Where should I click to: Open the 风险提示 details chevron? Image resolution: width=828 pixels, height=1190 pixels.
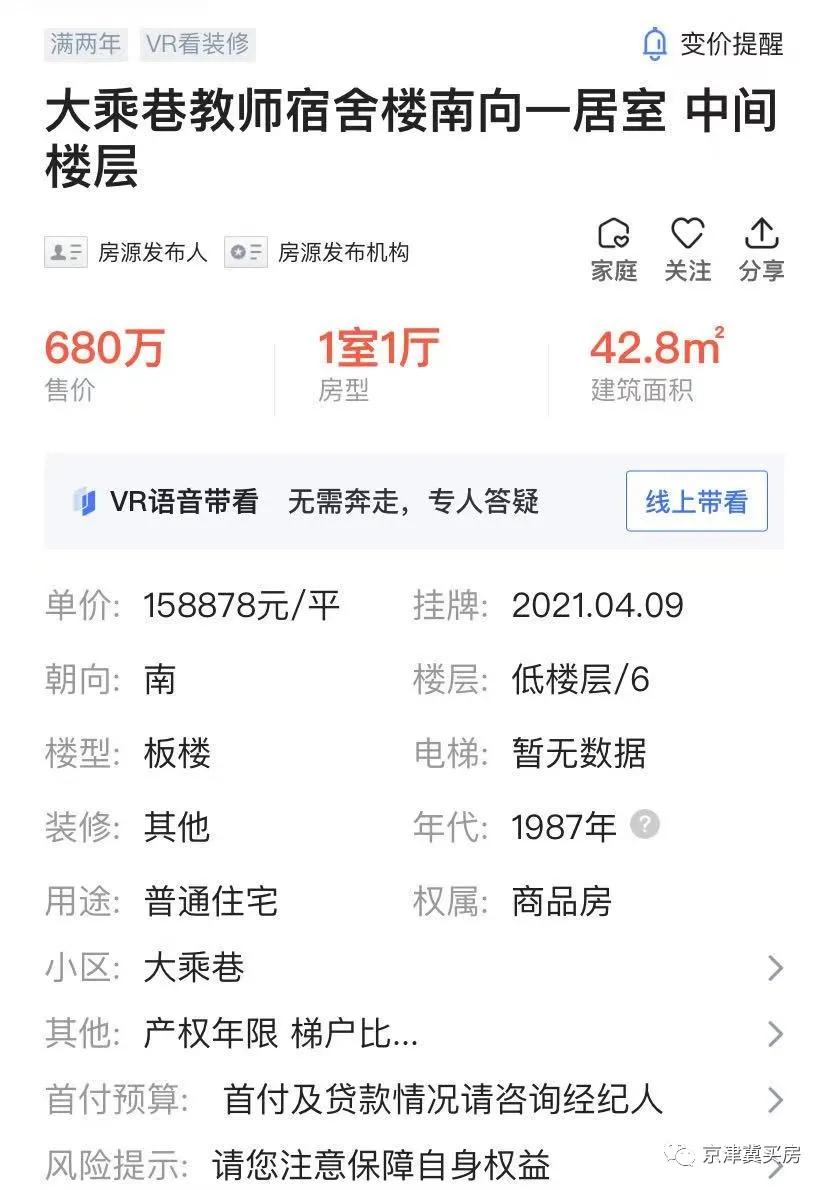click(x=776, y=1166)
